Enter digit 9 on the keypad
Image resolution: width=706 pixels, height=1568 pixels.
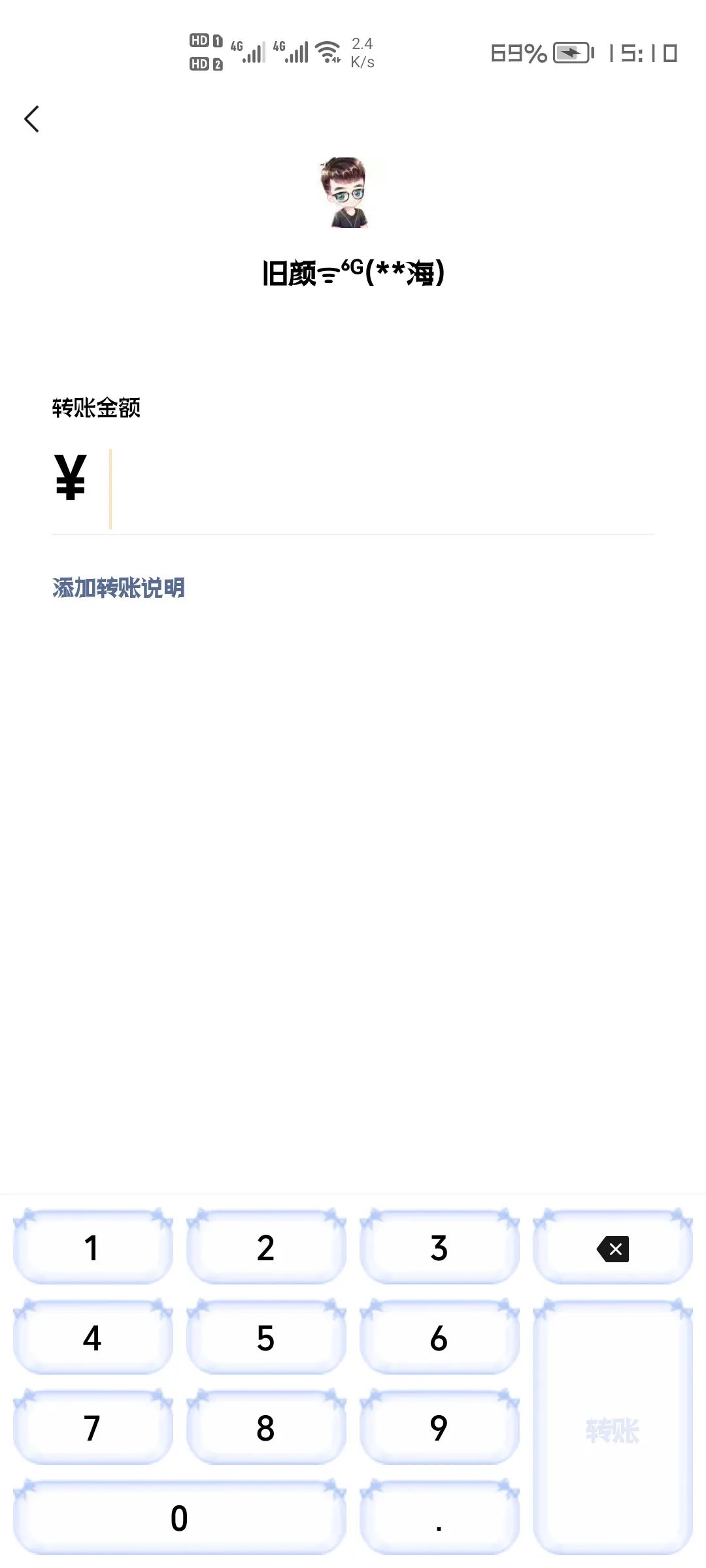pos(439,1428)
